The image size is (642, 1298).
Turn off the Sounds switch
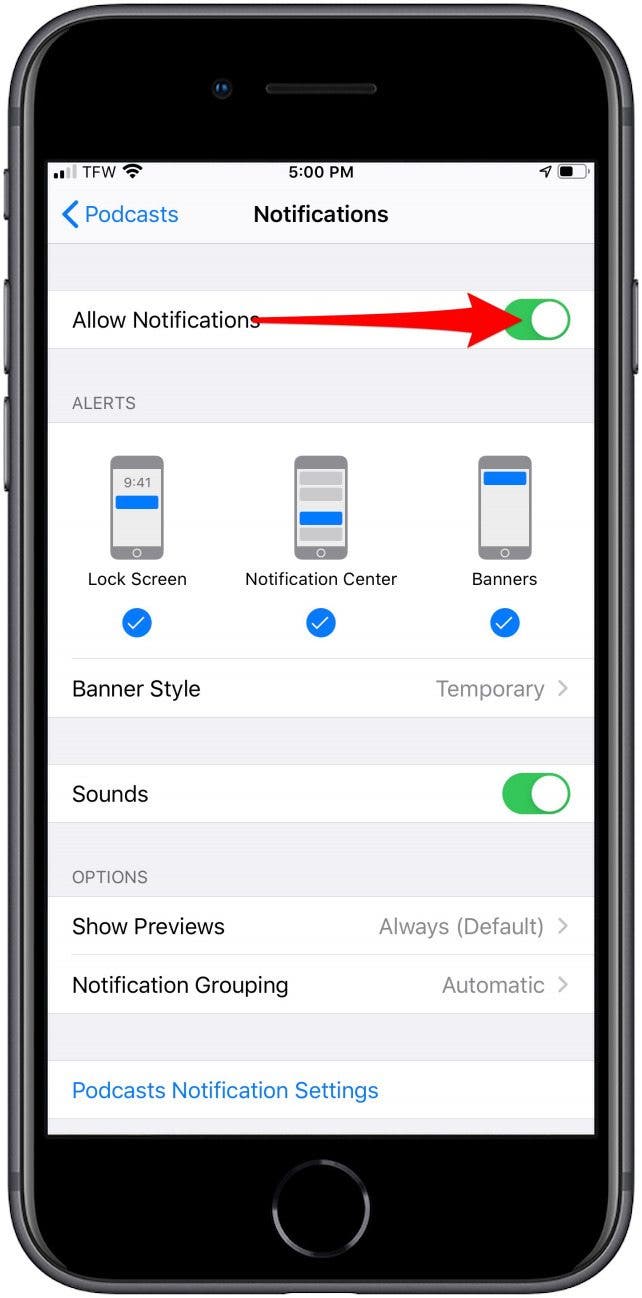point(536,794)
